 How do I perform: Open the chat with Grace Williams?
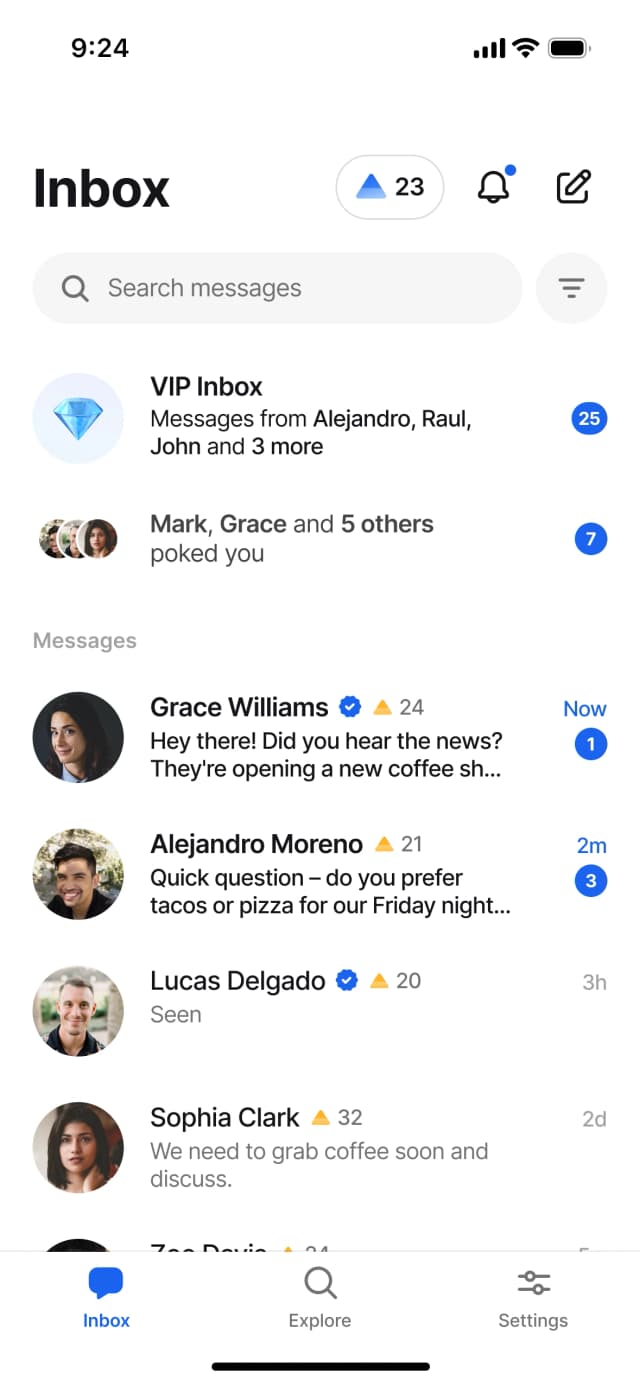point(320,738)
